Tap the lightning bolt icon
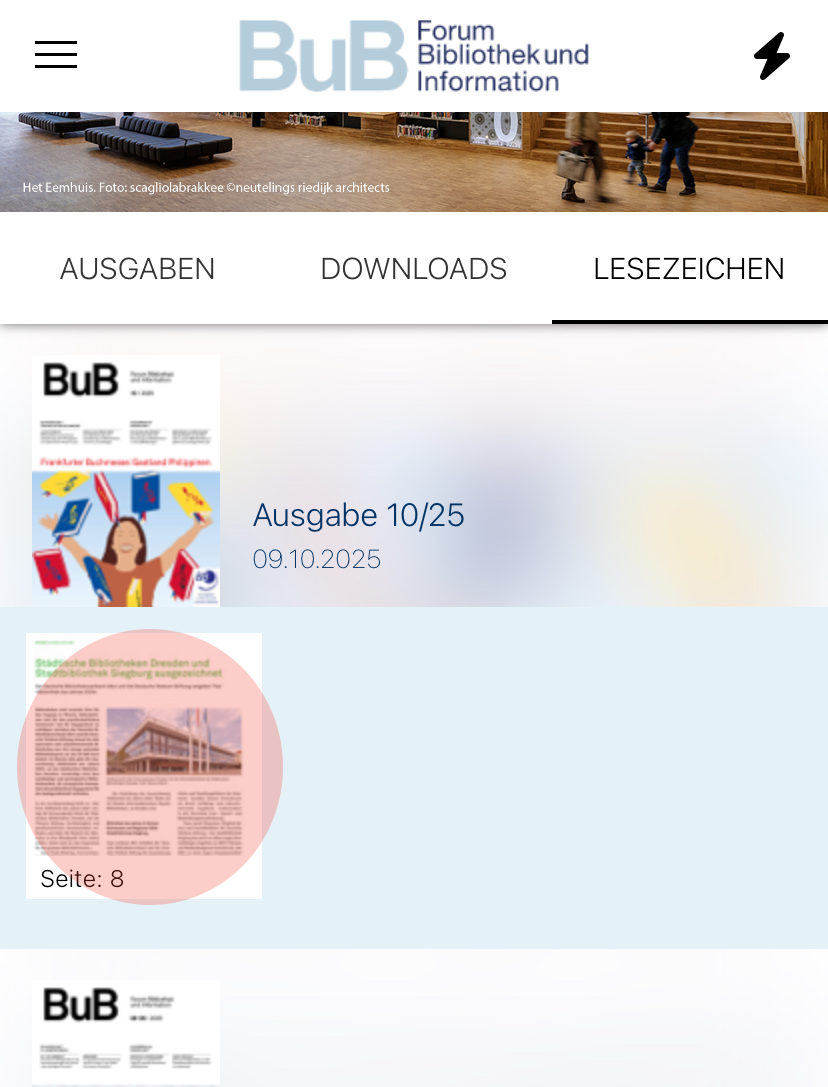The height and width of the screenshot is (1087, 828). 772,56
